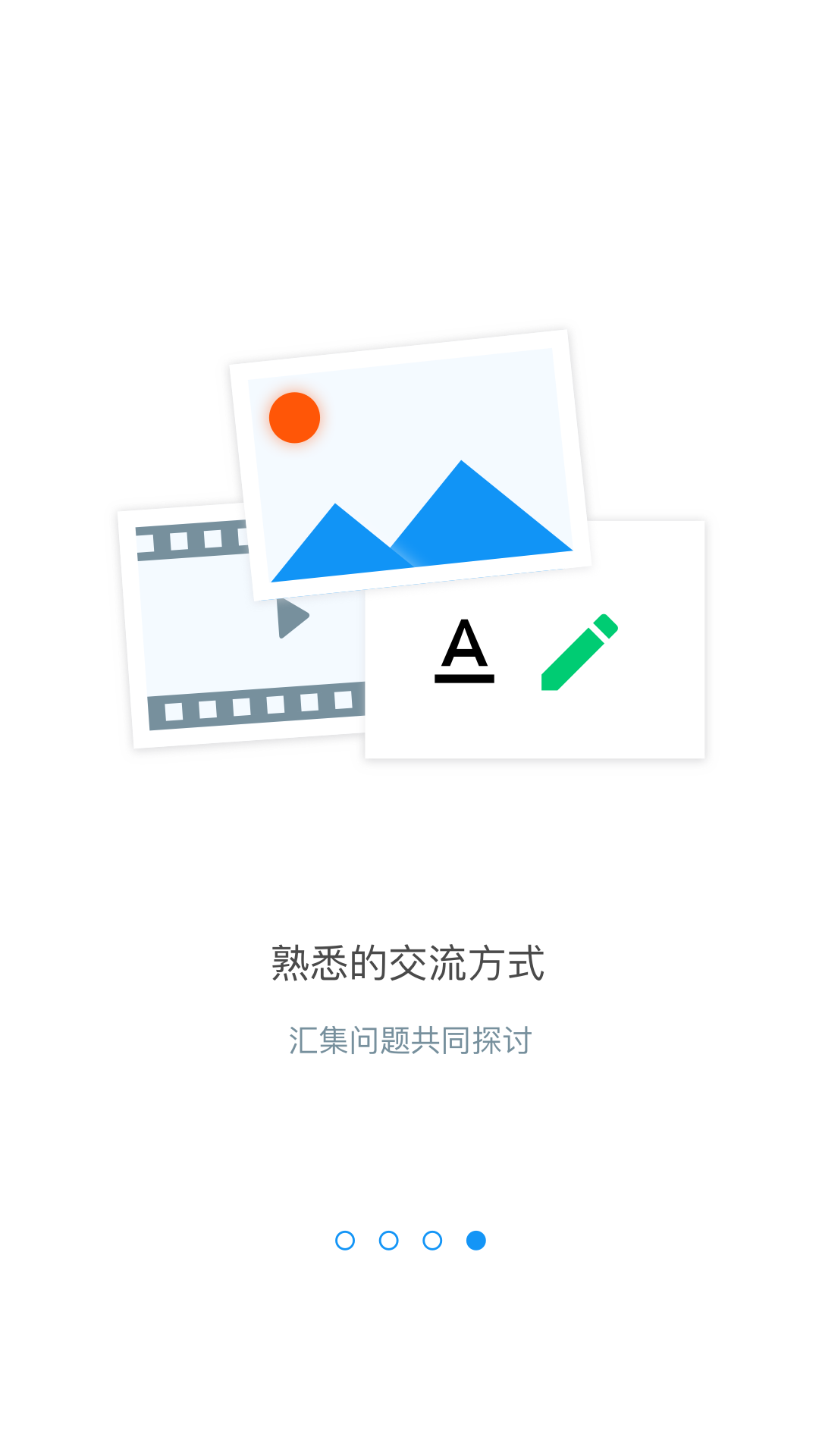Tap the filled fourth page indicator dot
This screenshot has width=819, height=1456.
pyautogui.click(x=476, y=1241)
